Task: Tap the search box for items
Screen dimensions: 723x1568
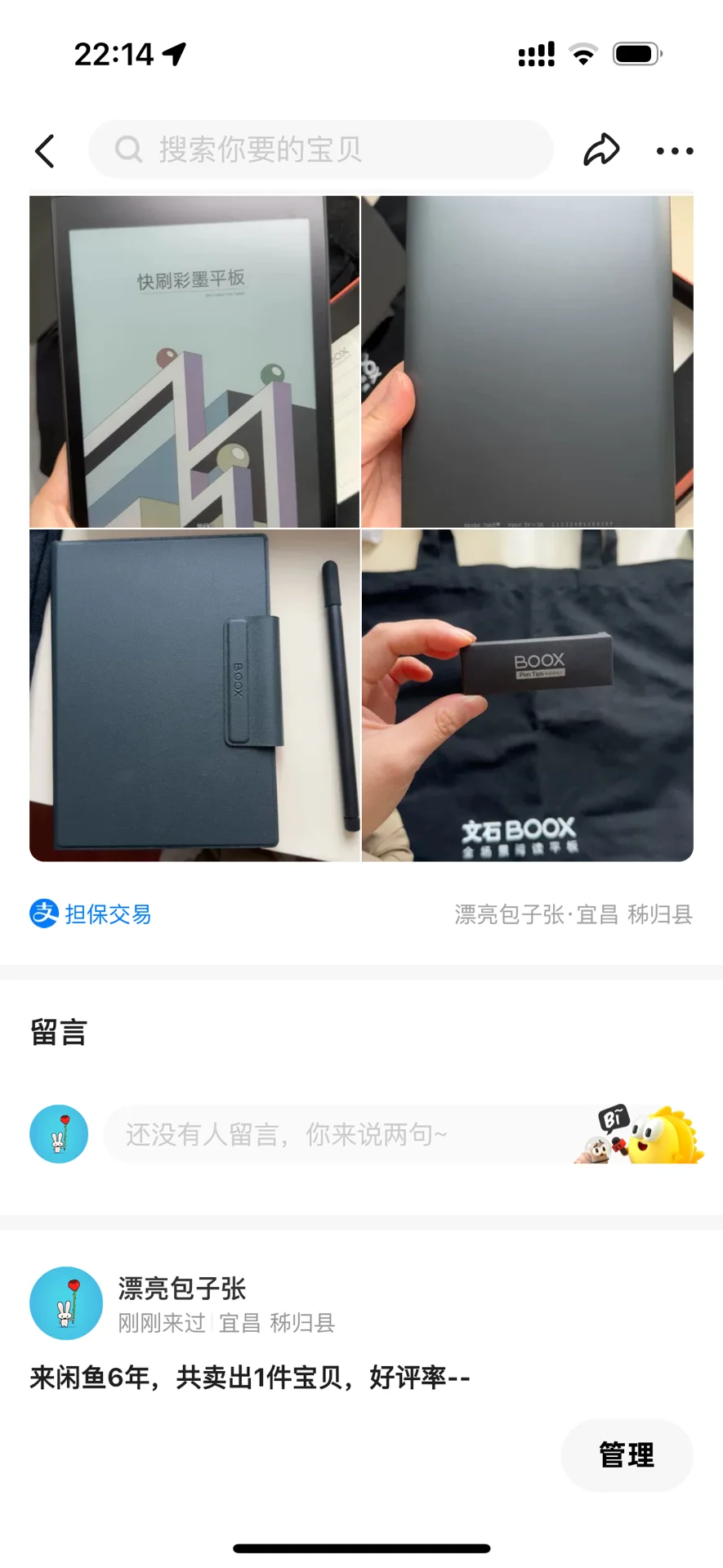Action: [320, 150]
